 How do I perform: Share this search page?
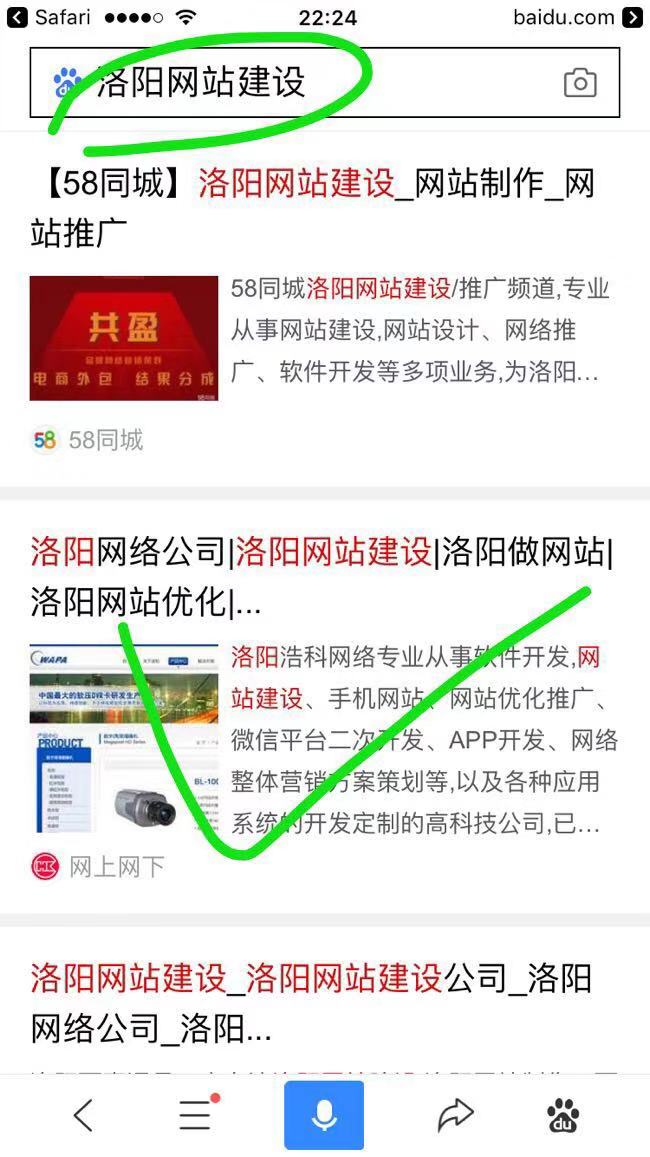point(455,1115)
